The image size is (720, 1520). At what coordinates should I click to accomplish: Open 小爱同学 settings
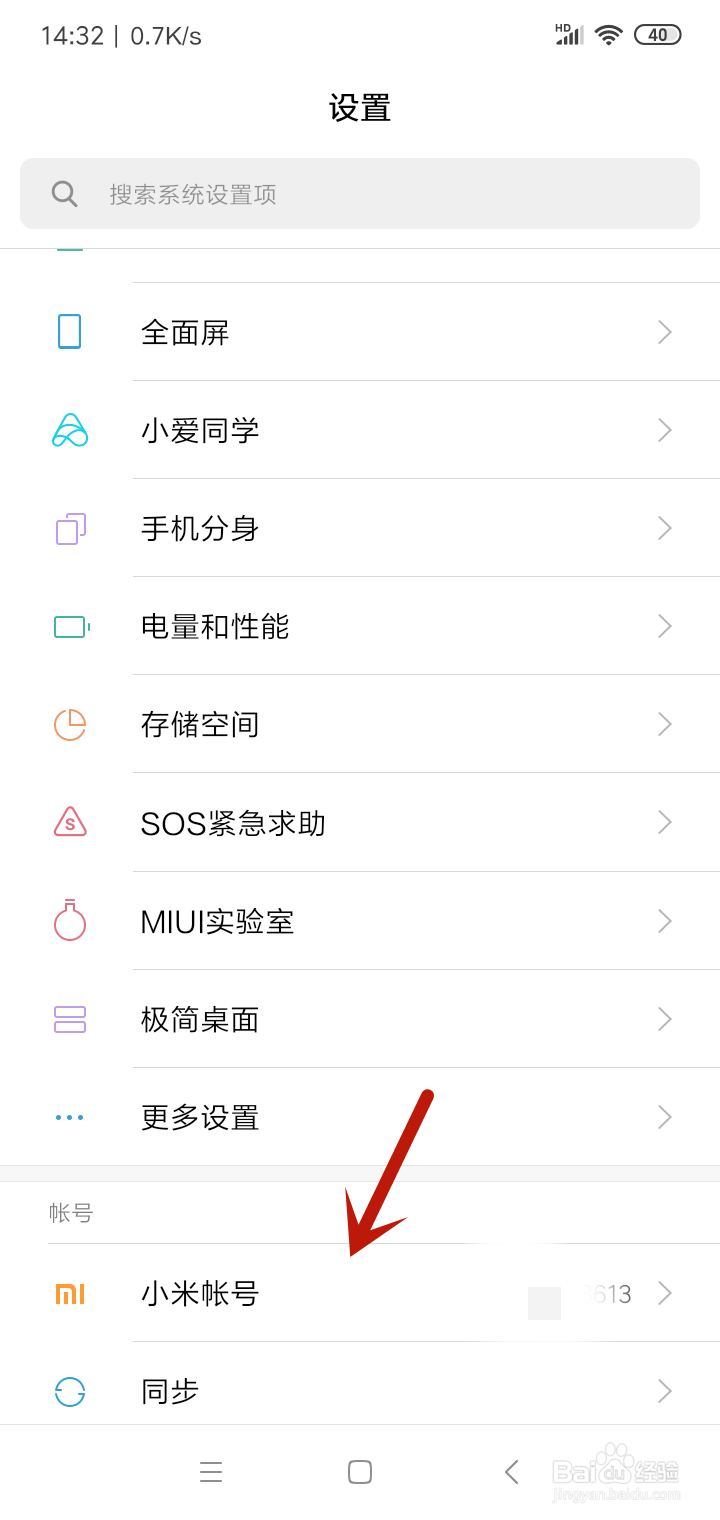click(360, 430)
